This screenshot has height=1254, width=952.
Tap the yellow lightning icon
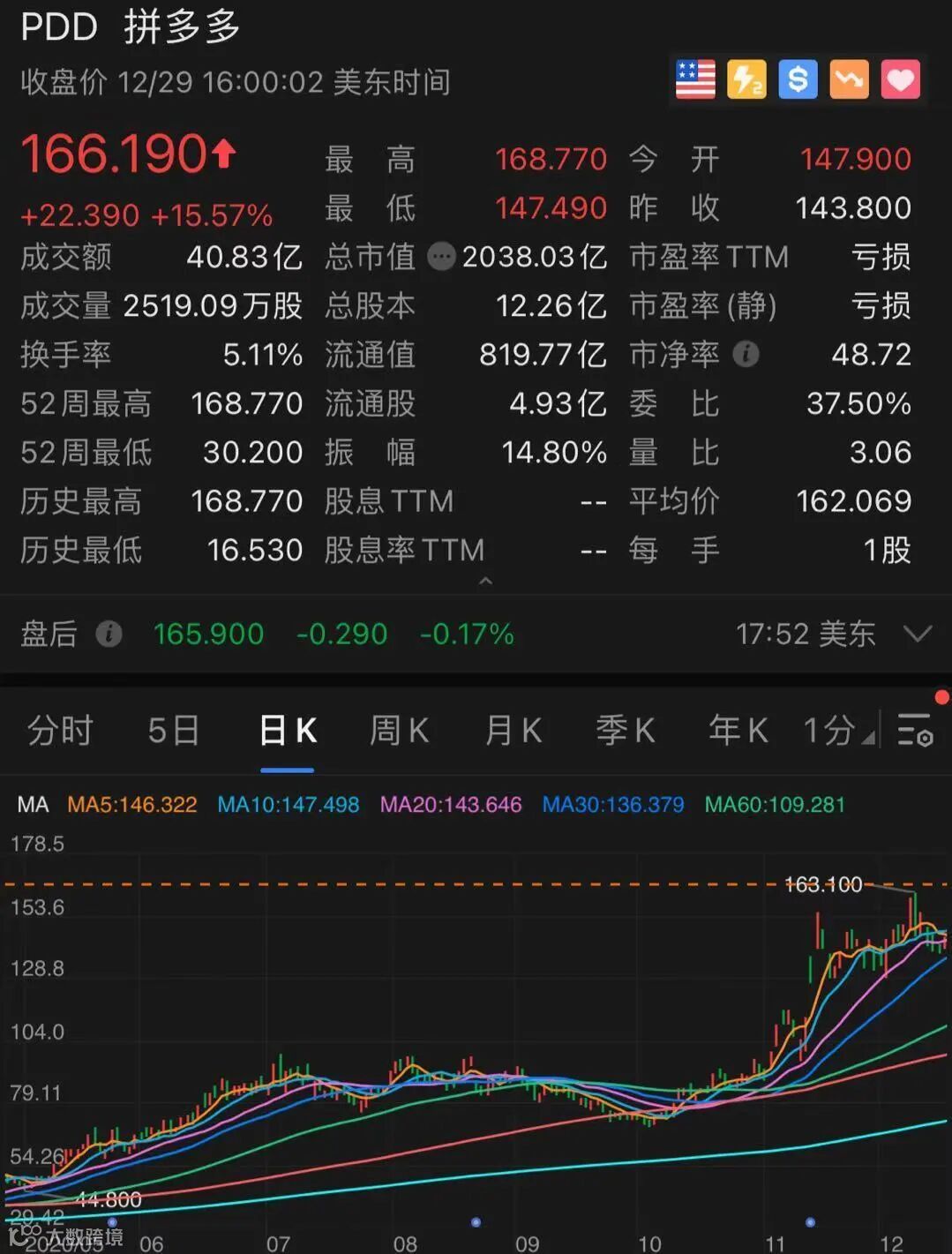click(x=746, y=79)
